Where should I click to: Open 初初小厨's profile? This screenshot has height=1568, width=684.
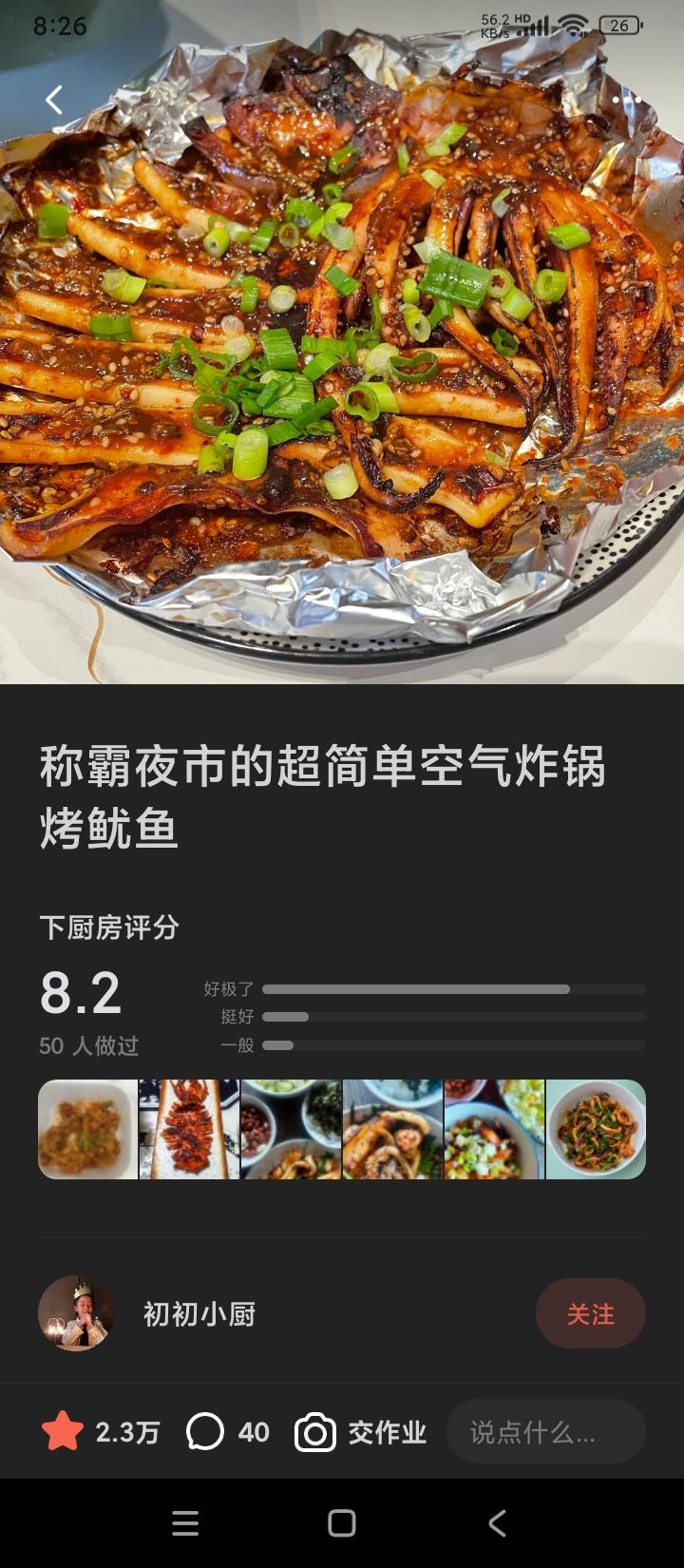76,1313
